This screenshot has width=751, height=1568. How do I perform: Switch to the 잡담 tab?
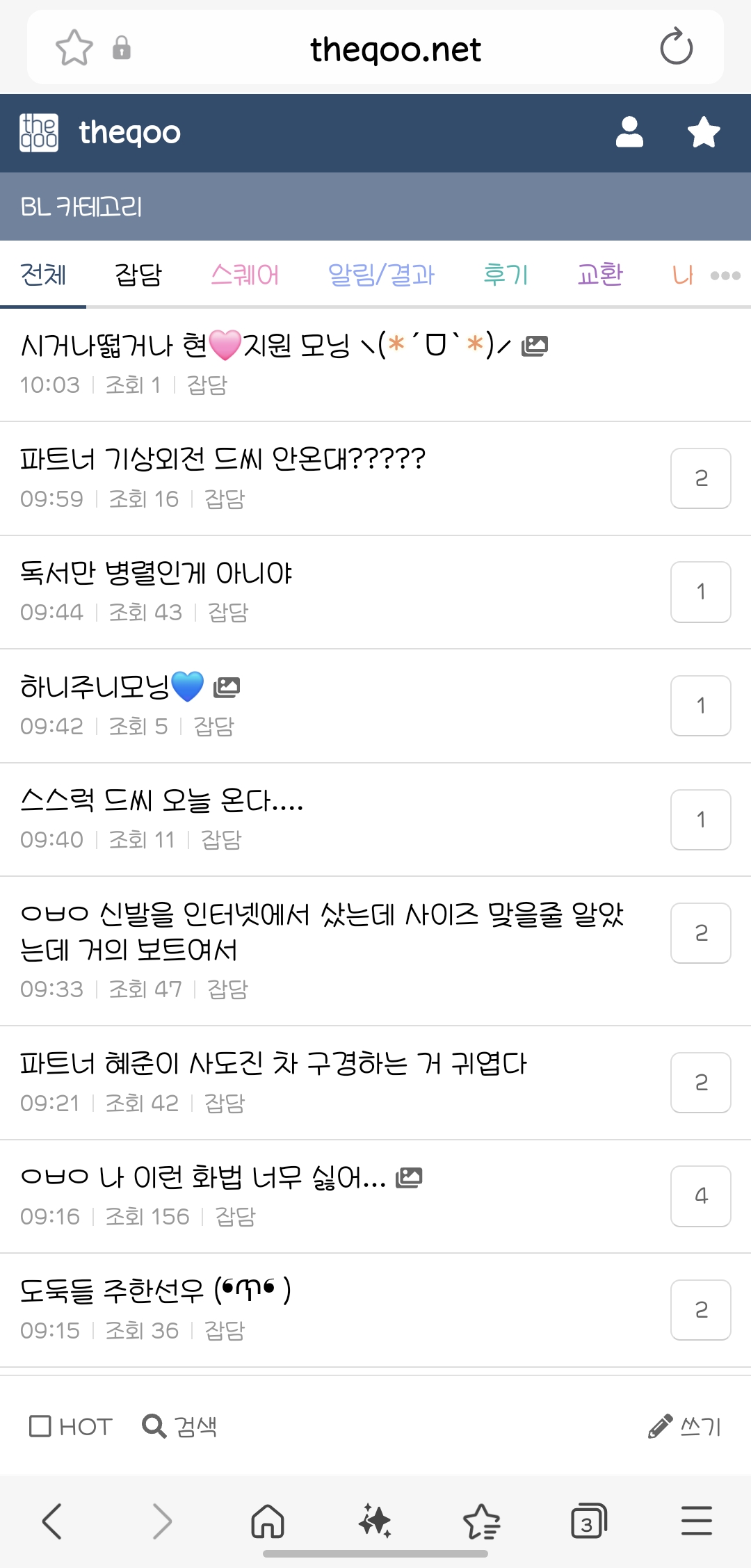pos(138,275)
